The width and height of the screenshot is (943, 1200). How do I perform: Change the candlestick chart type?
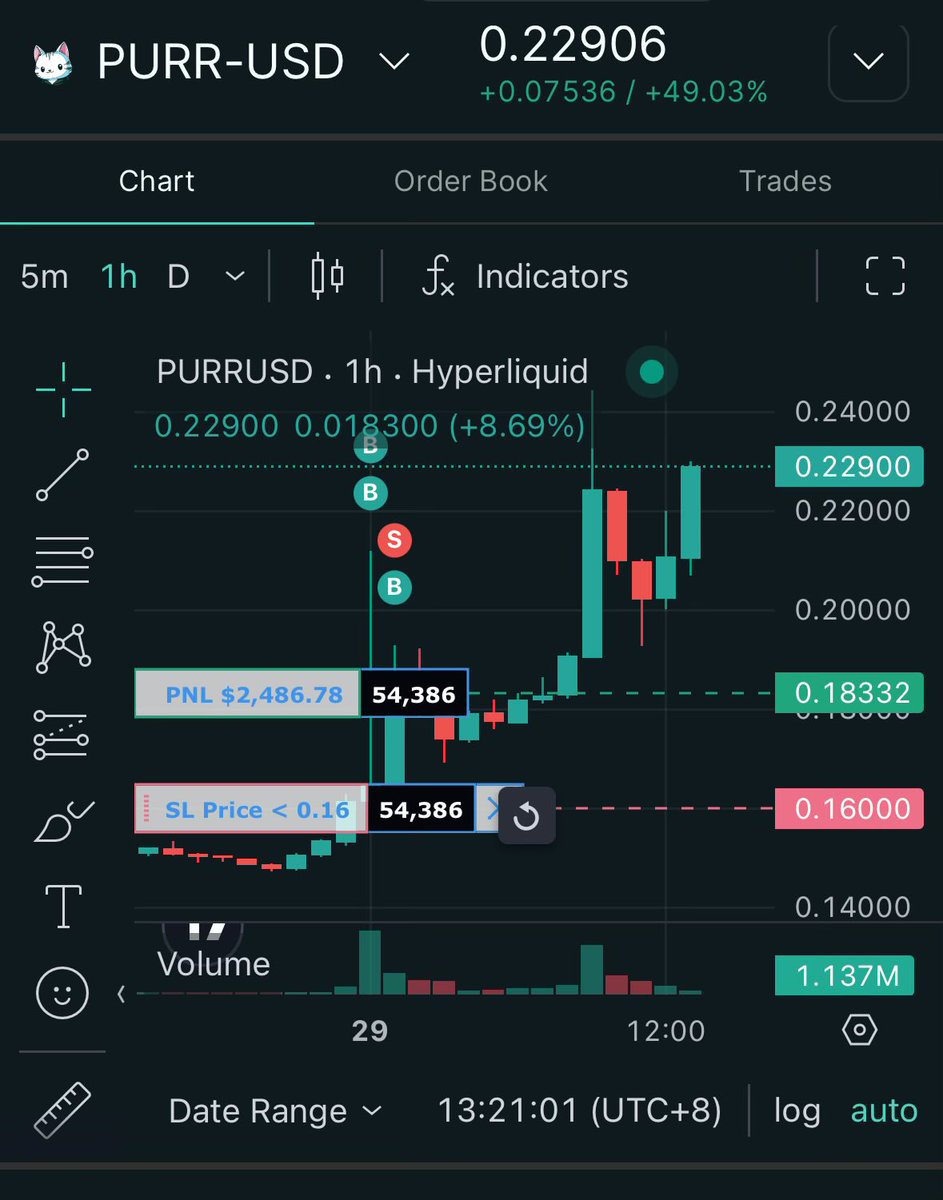tap(327, 277)
